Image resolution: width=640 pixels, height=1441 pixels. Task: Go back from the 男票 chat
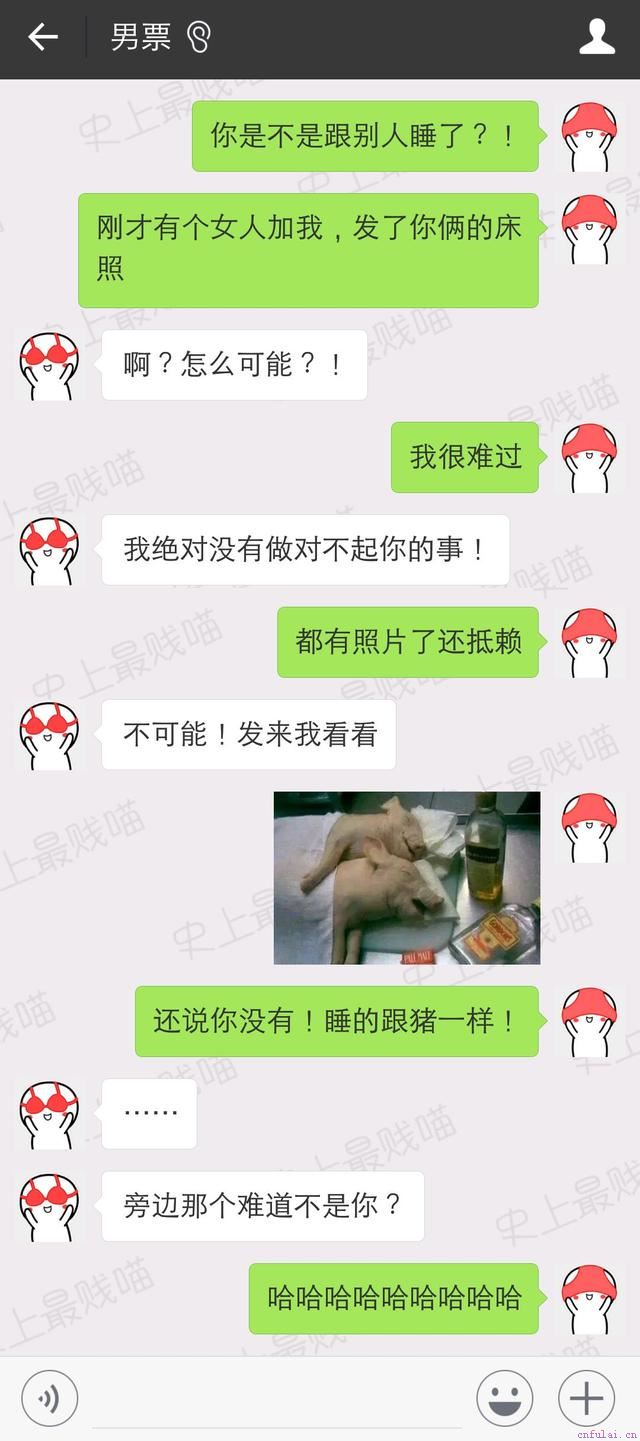(x=43, y=38)
